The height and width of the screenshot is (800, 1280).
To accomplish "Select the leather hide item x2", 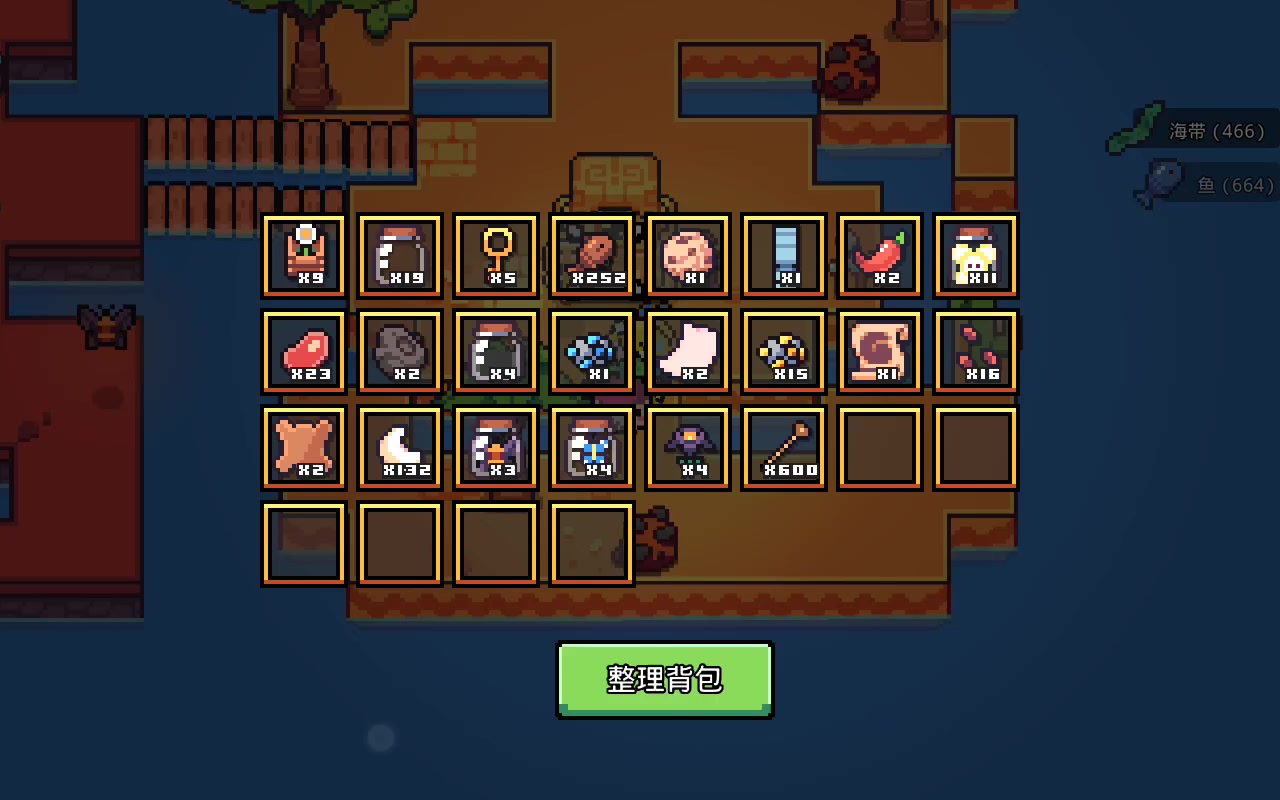I will pyautogui.click(x=304, y=448).
